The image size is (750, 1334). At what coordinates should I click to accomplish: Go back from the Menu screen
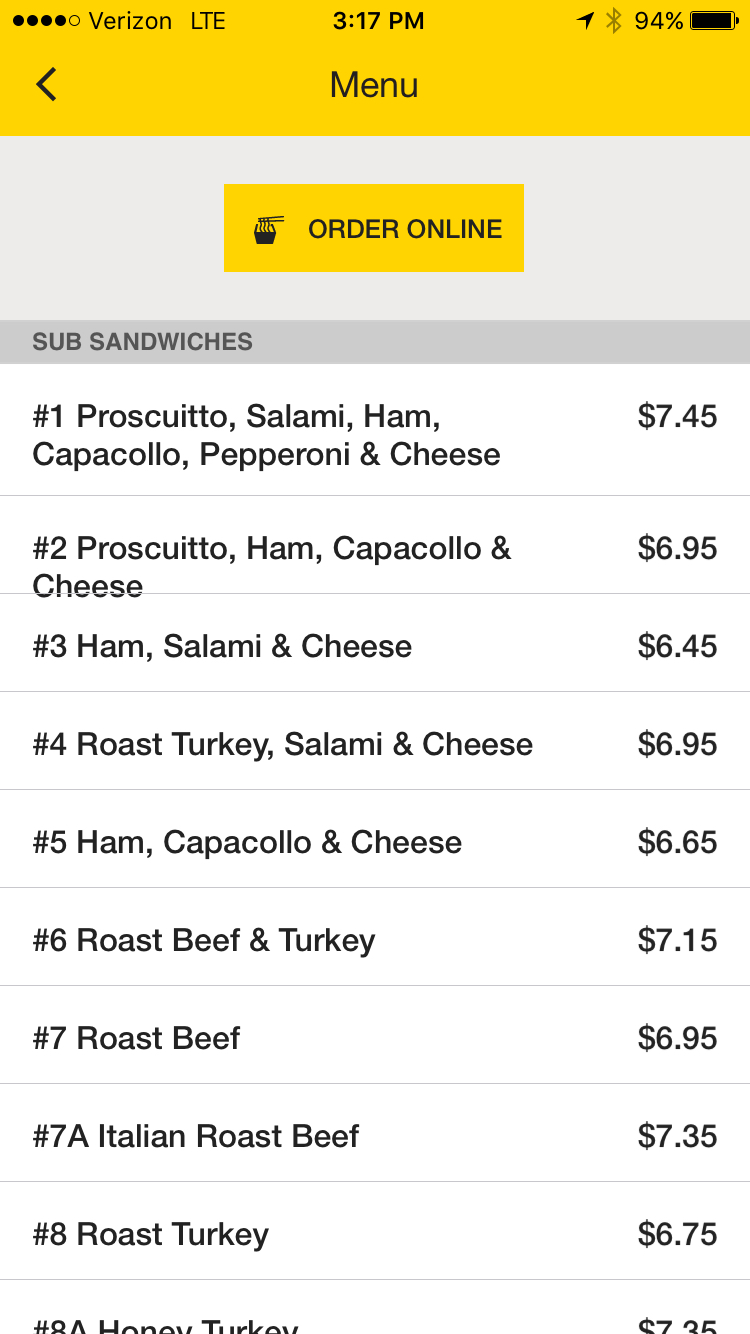coord(47,85)
